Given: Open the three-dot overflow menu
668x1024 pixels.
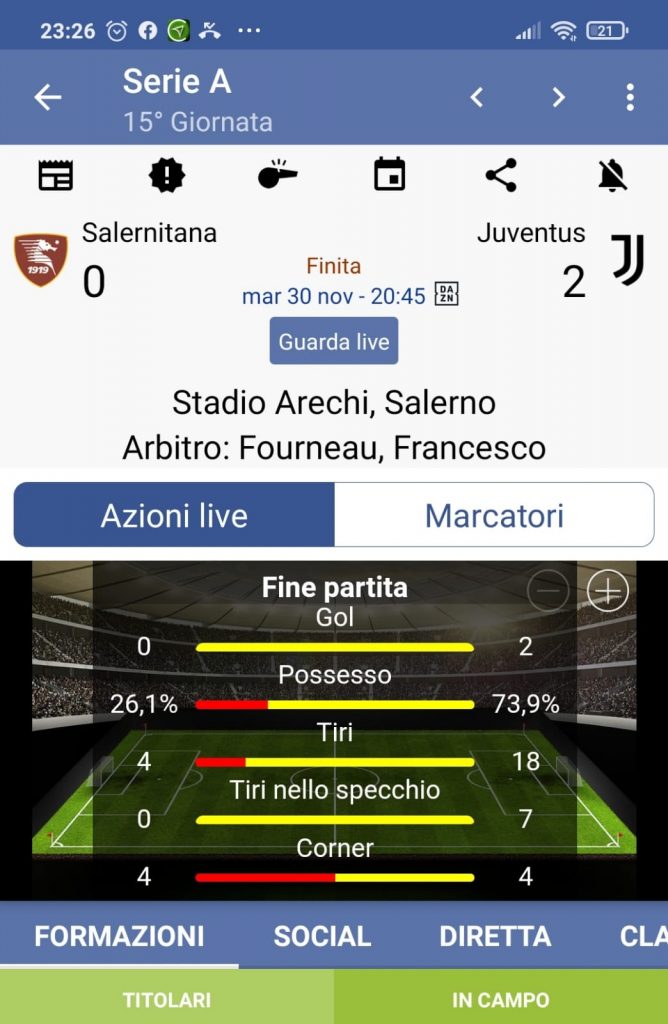Looking at the screenshot, I should coord(630,97).
